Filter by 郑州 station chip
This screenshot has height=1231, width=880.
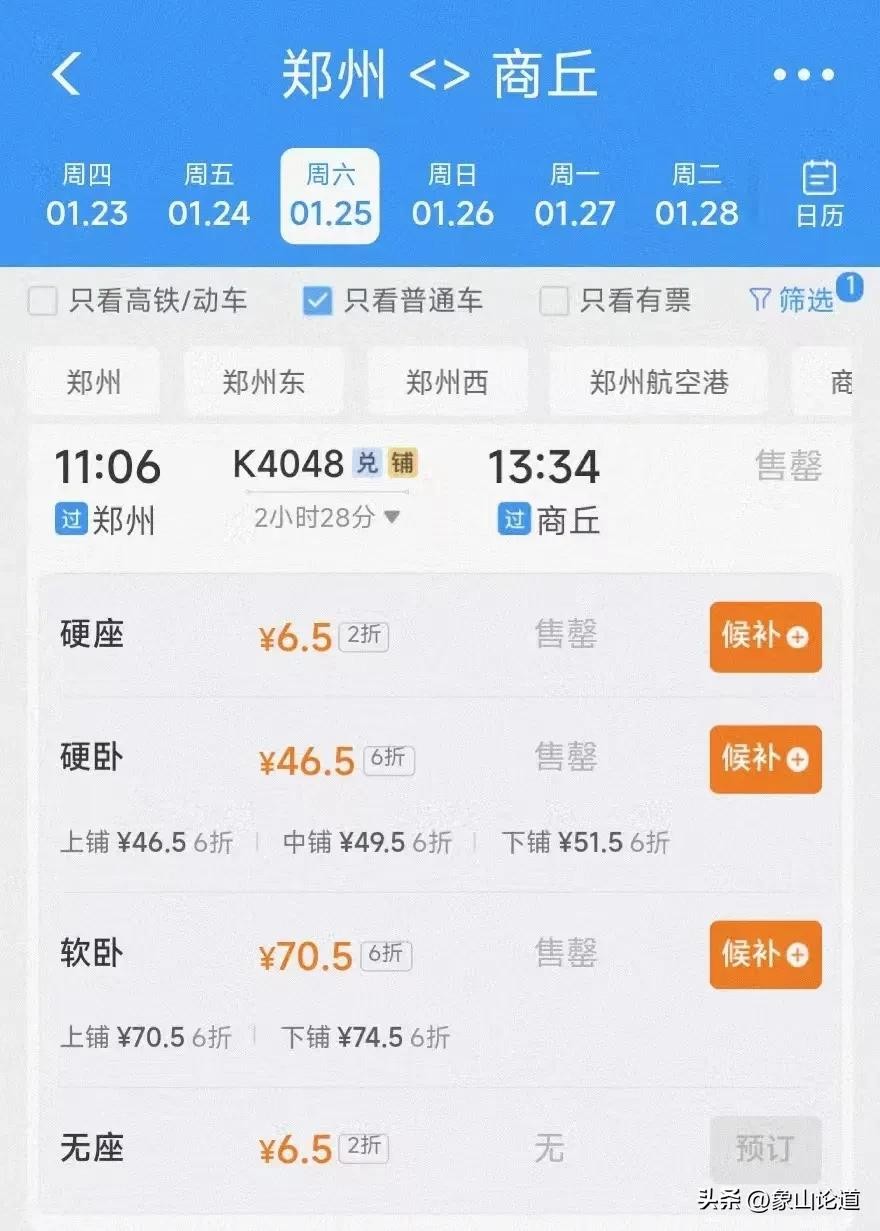[x=94, y=382]
